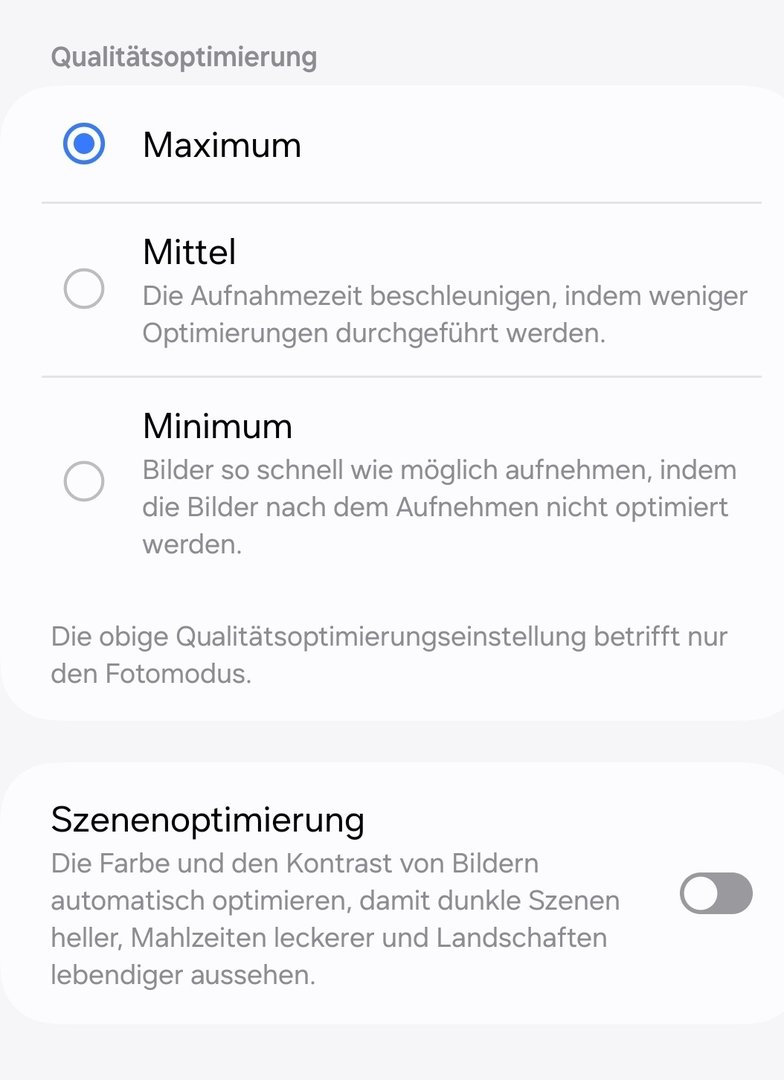Screen dimensions: 784x1080
Task: Choose the Mittel optimization level
Action: coord(84,290)
